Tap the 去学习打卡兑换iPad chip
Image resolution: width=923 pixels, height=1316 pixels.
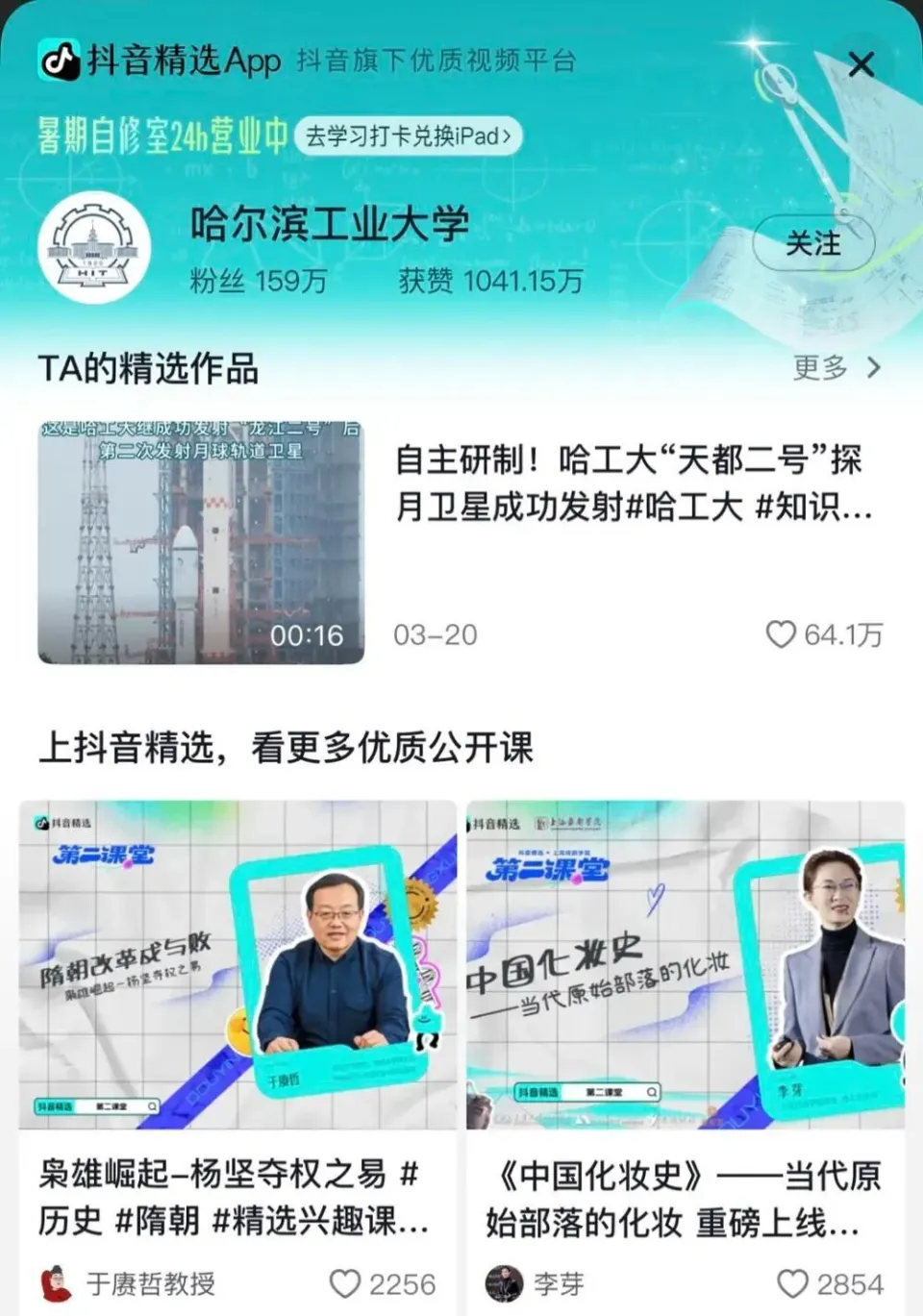pyautogui.click(x=408, y=137)
